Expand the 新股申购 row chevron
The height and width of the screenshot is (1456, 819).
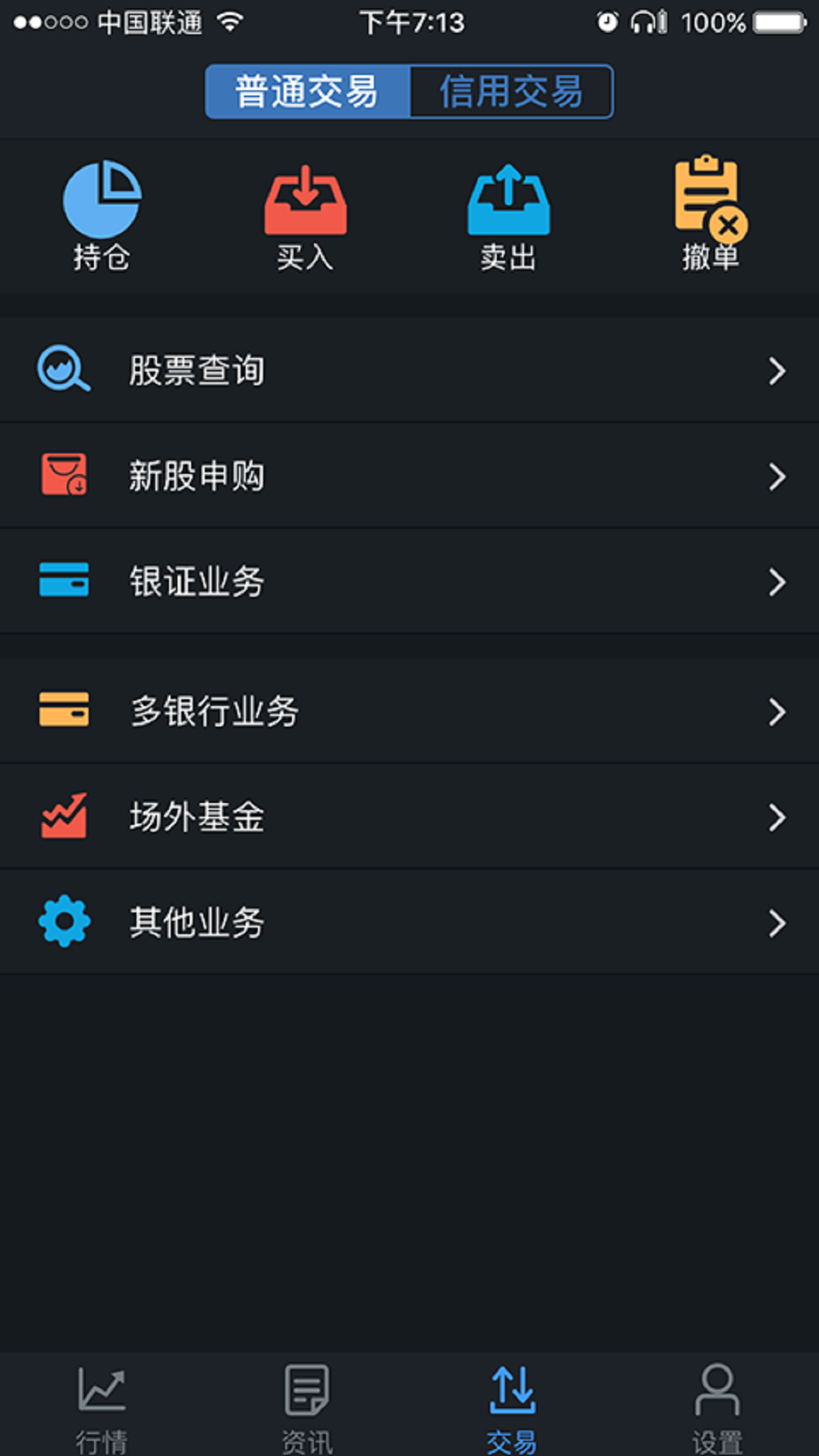[x=778, y=476]
